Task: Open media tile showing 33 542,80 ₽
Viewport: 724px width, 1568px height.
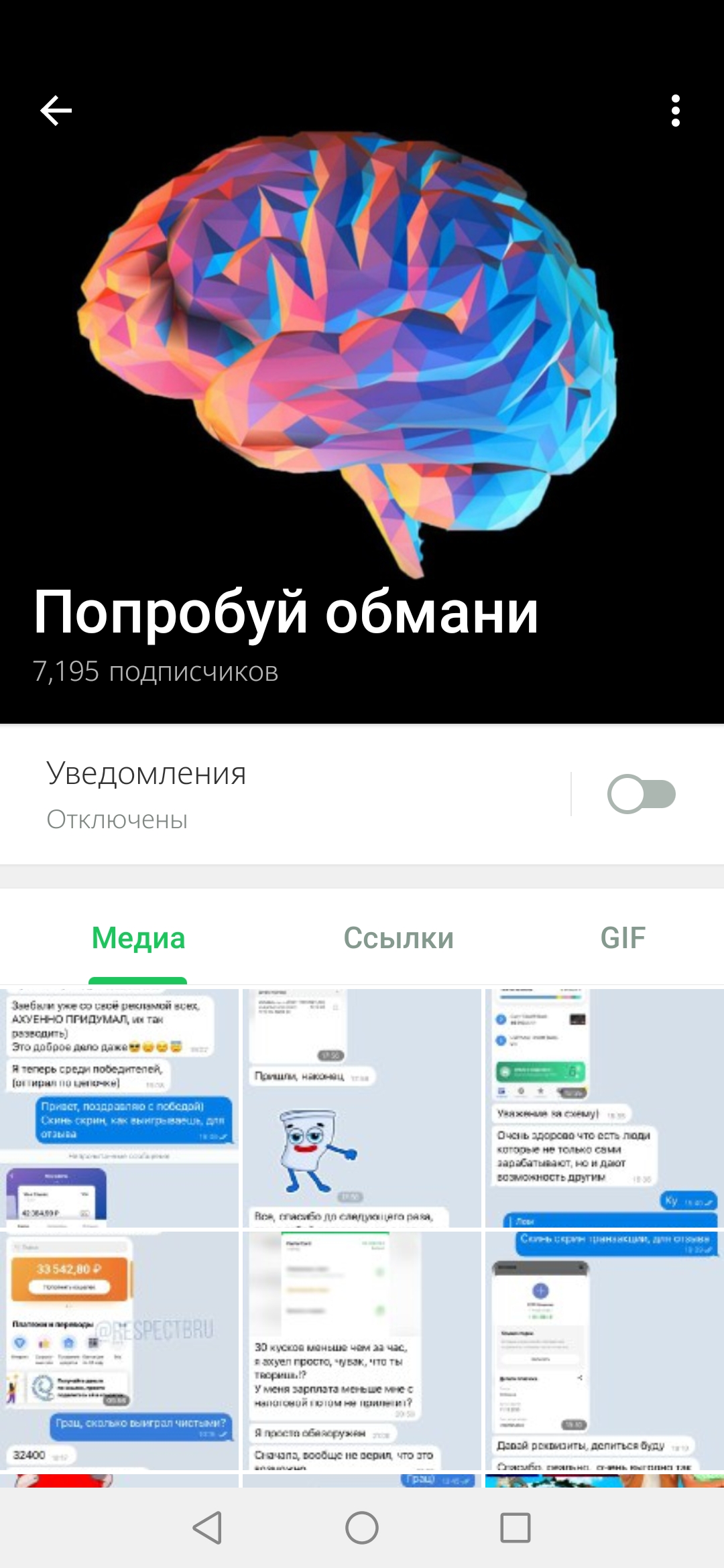Action: point(119,1350)
